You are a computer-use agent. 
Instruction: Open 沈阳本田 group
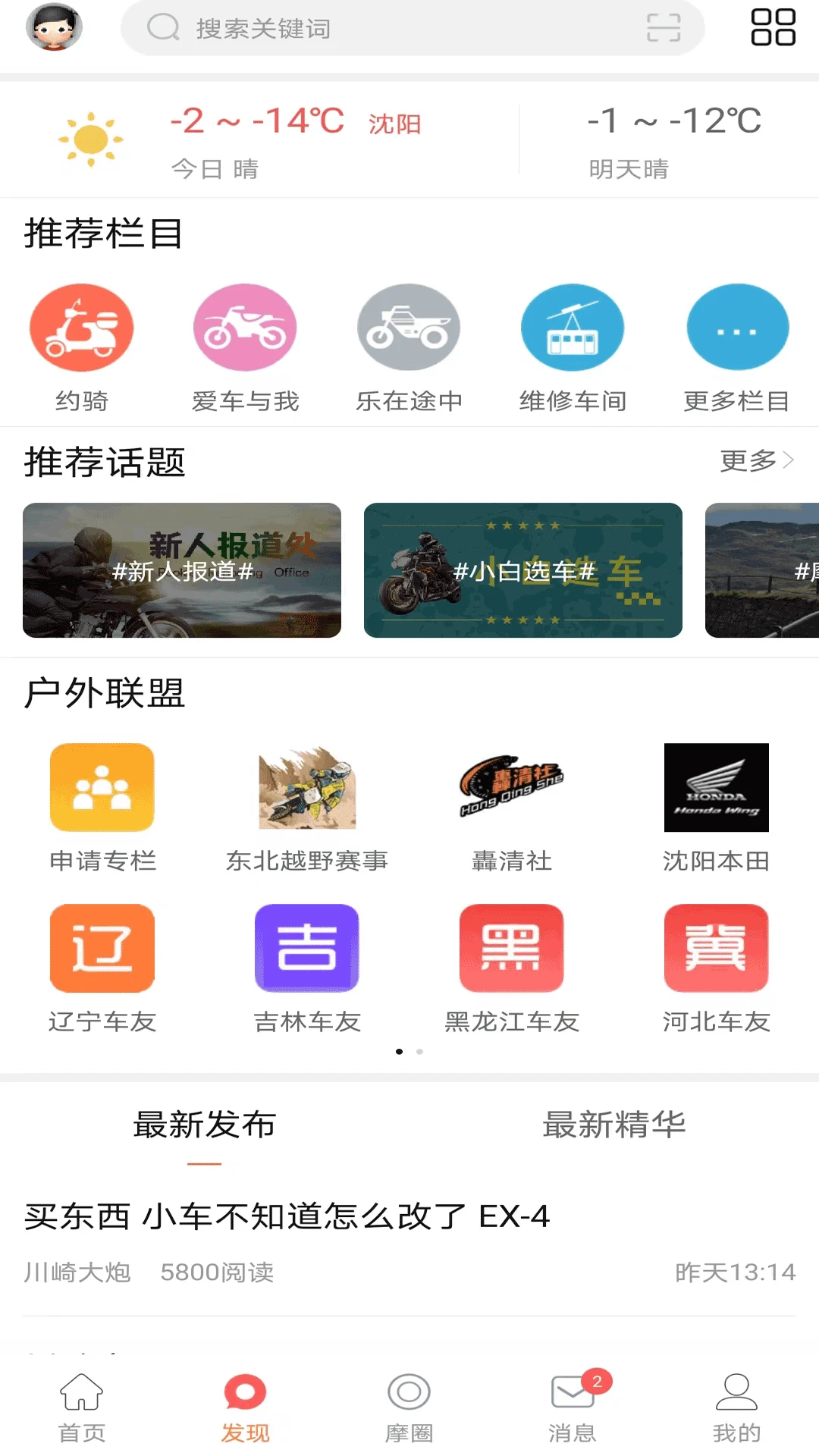click(x=716, y=808)
